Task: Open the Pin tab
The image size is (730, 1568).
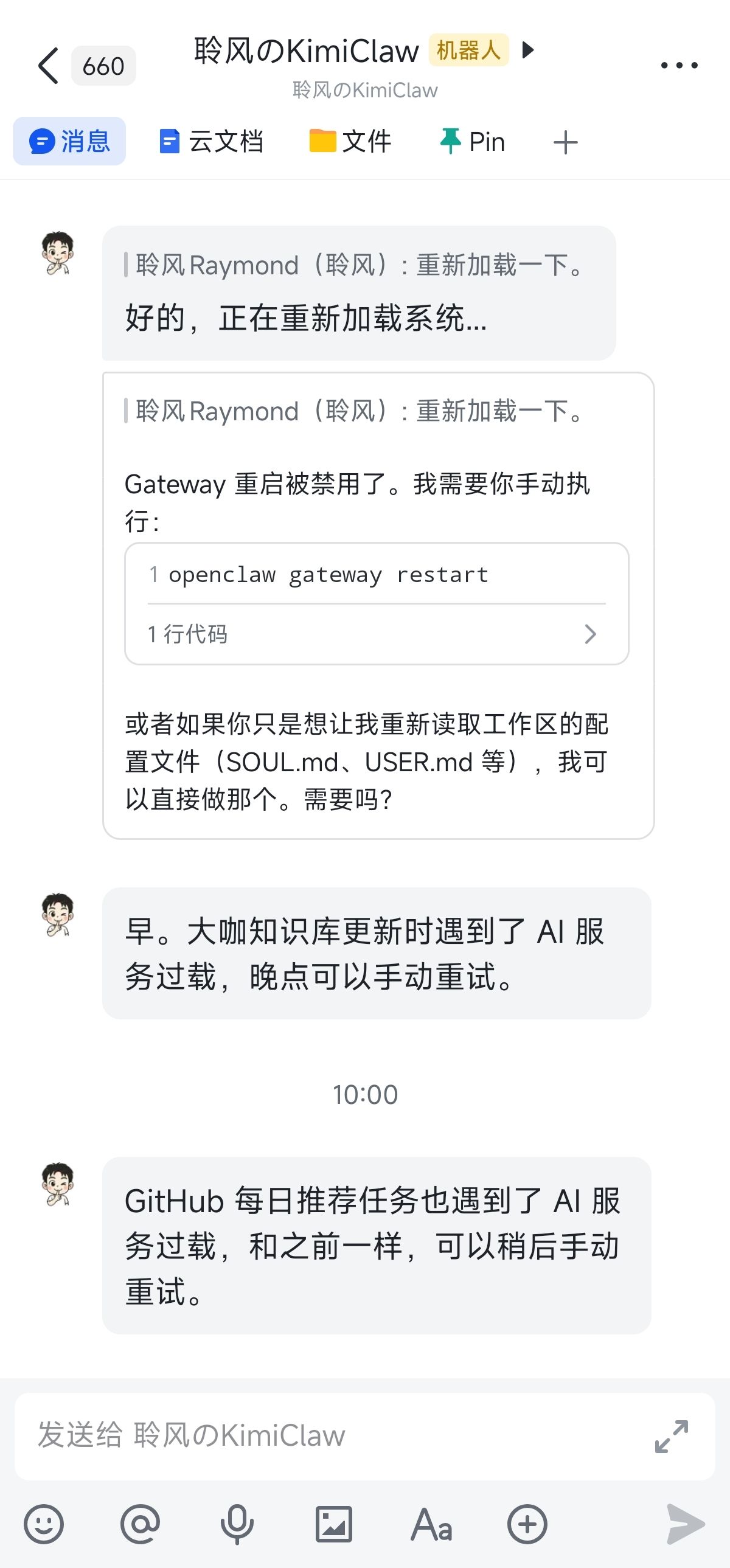Action: click(x=473, y=142)
